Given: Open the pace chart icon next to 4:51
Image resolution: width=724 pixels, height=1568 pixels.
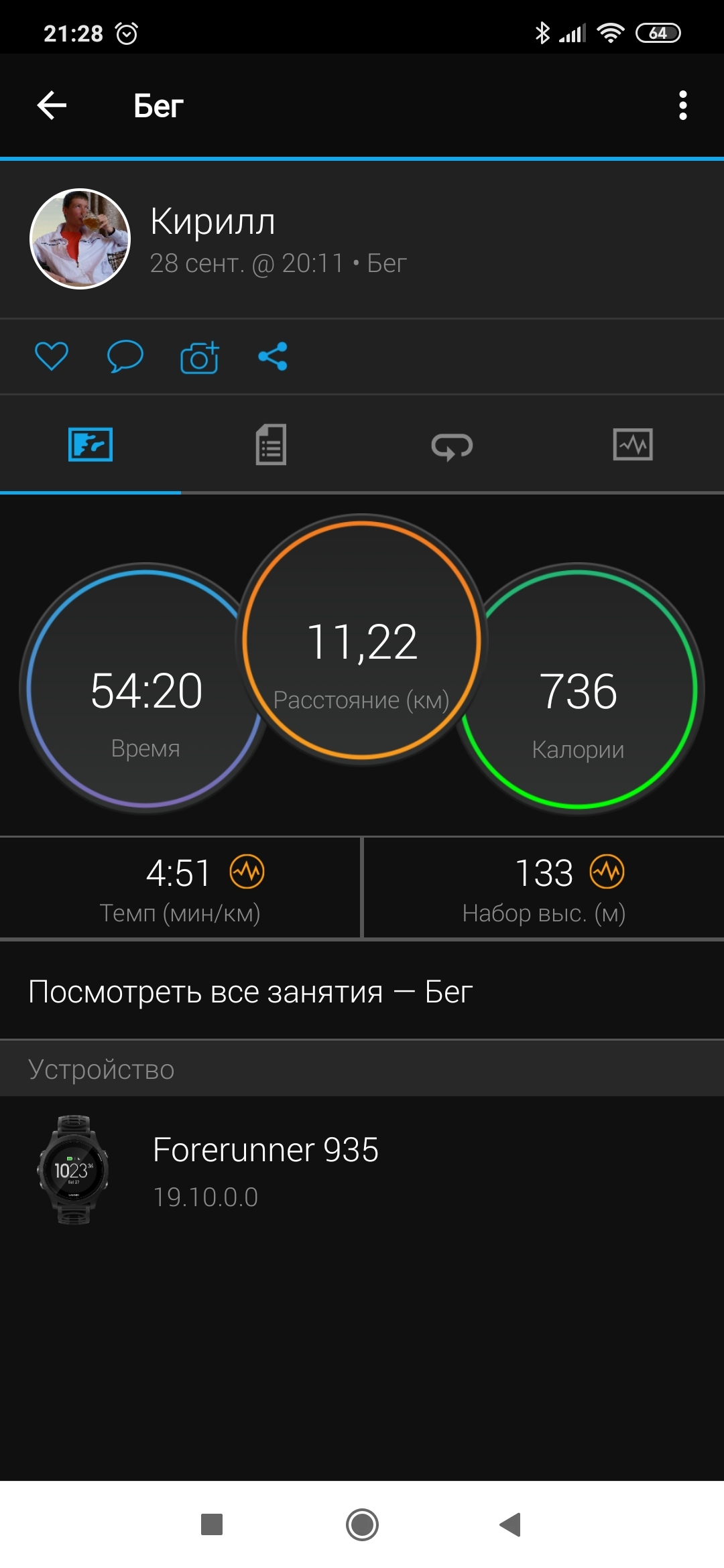Looking at the screenshot, I should point(247,872).
